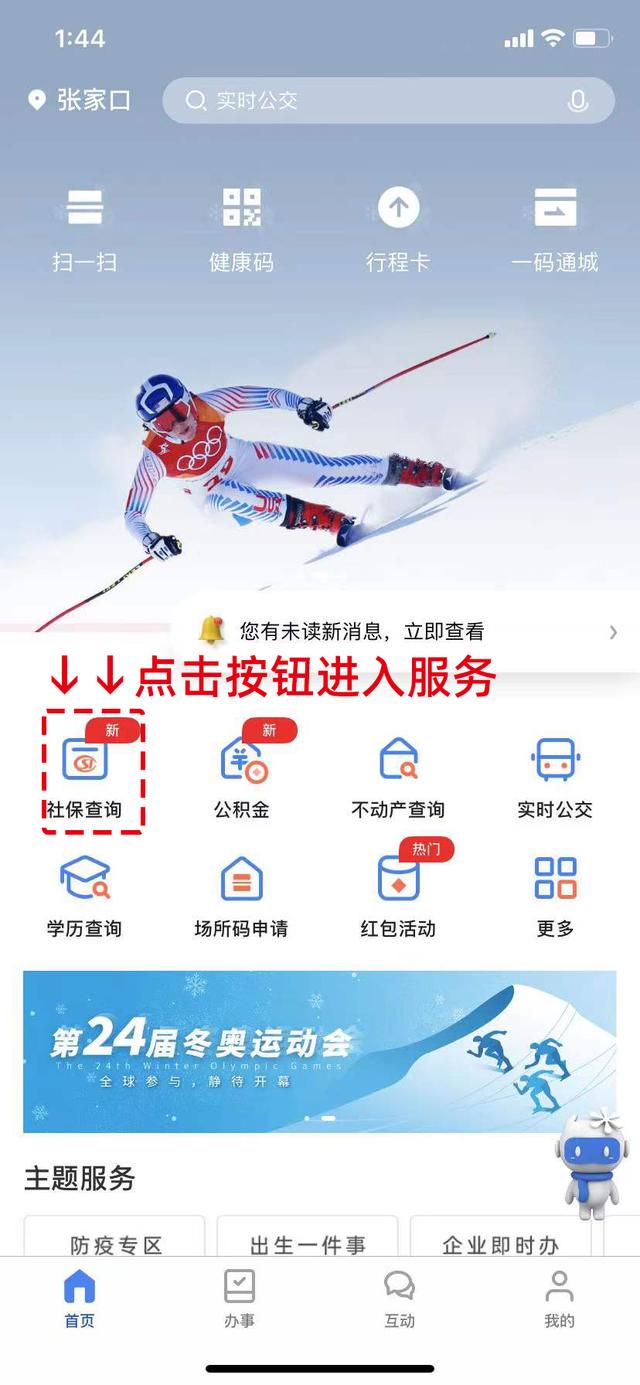Start voice search with the microphone icon
The image size is (640, 1385).
577,101
